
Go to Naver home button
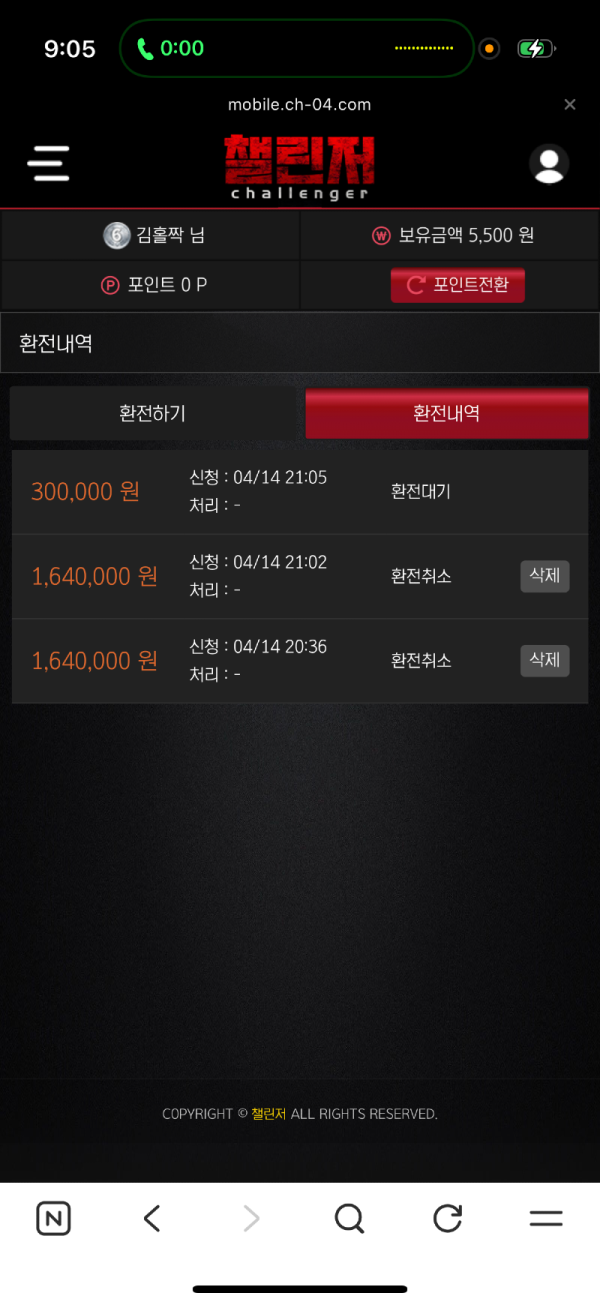point(54,1218)
